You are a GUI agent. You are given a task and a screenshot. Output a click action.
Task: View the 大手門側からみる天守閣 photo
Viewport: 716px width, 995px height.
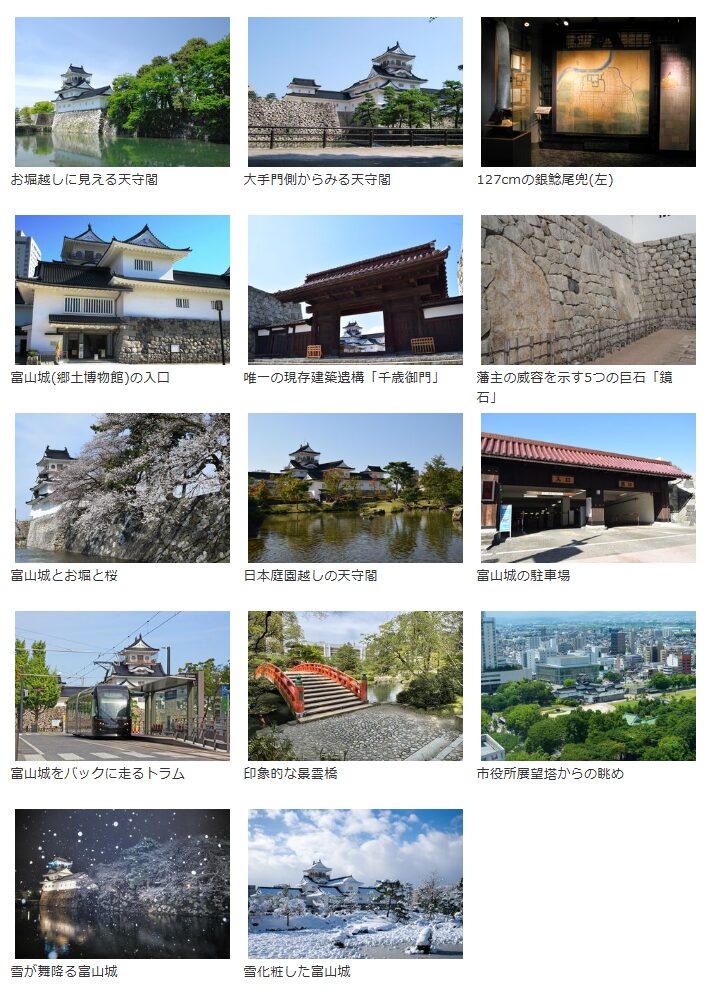tap(355, 92)
